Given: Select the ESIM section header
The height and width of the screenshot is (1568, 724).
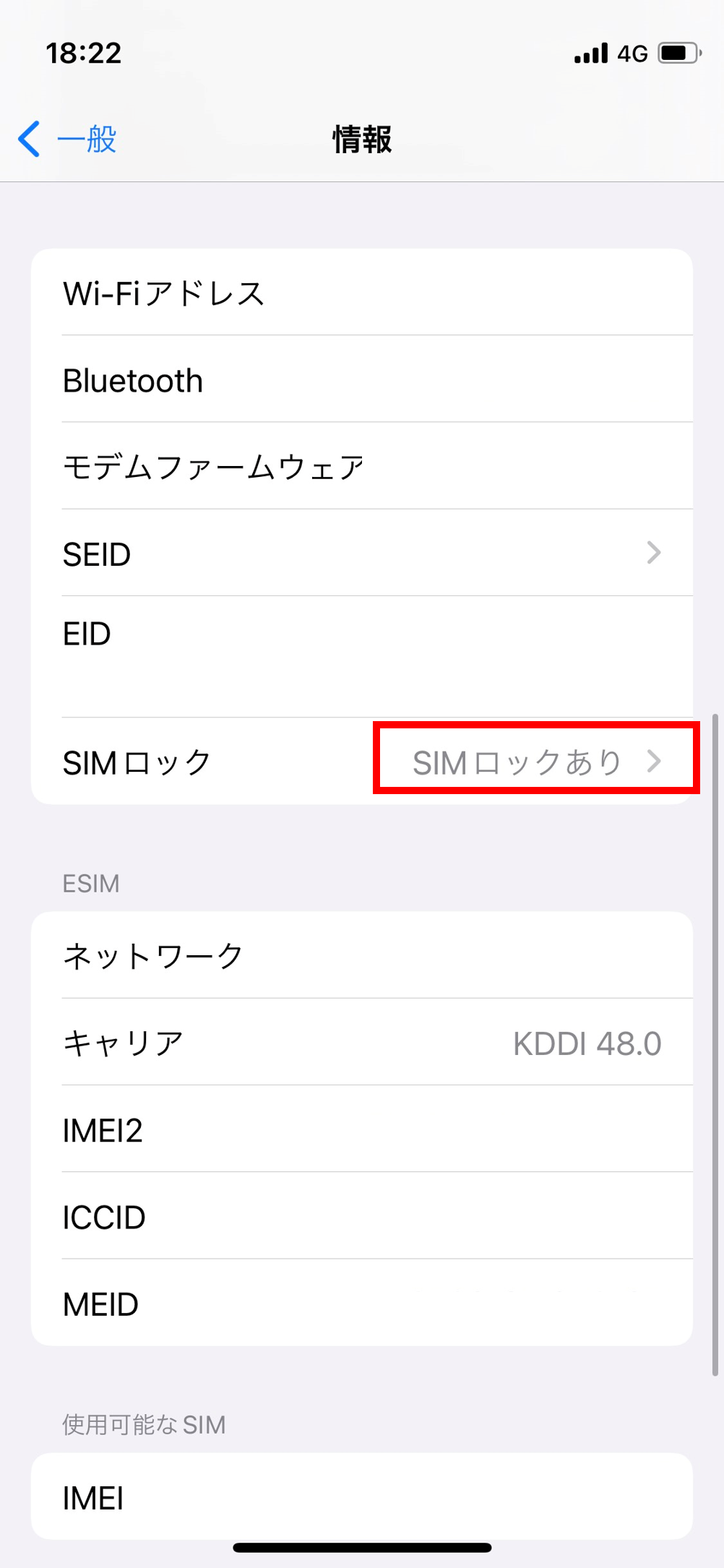Looking at the screenshot, I should click(91, 883).
